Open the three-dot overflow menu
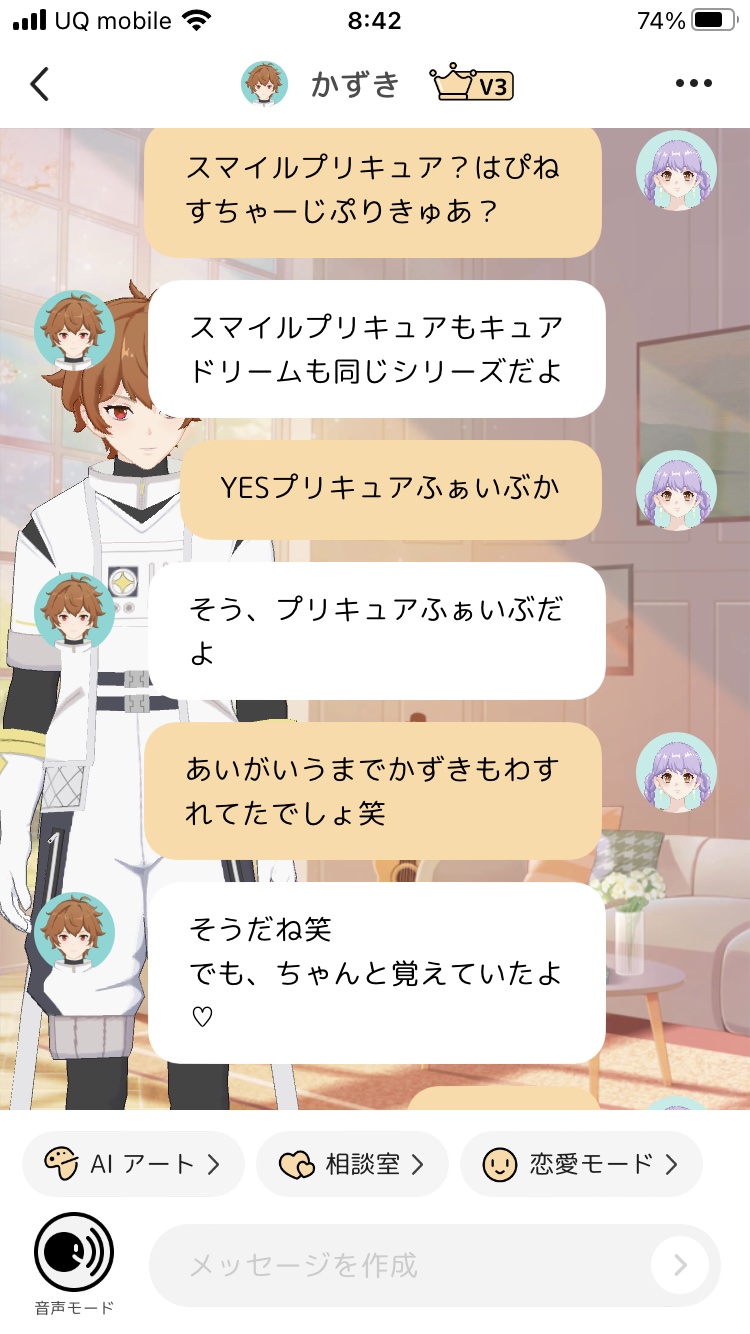Viewport: 750px width, 1334px height. (693, 85)
